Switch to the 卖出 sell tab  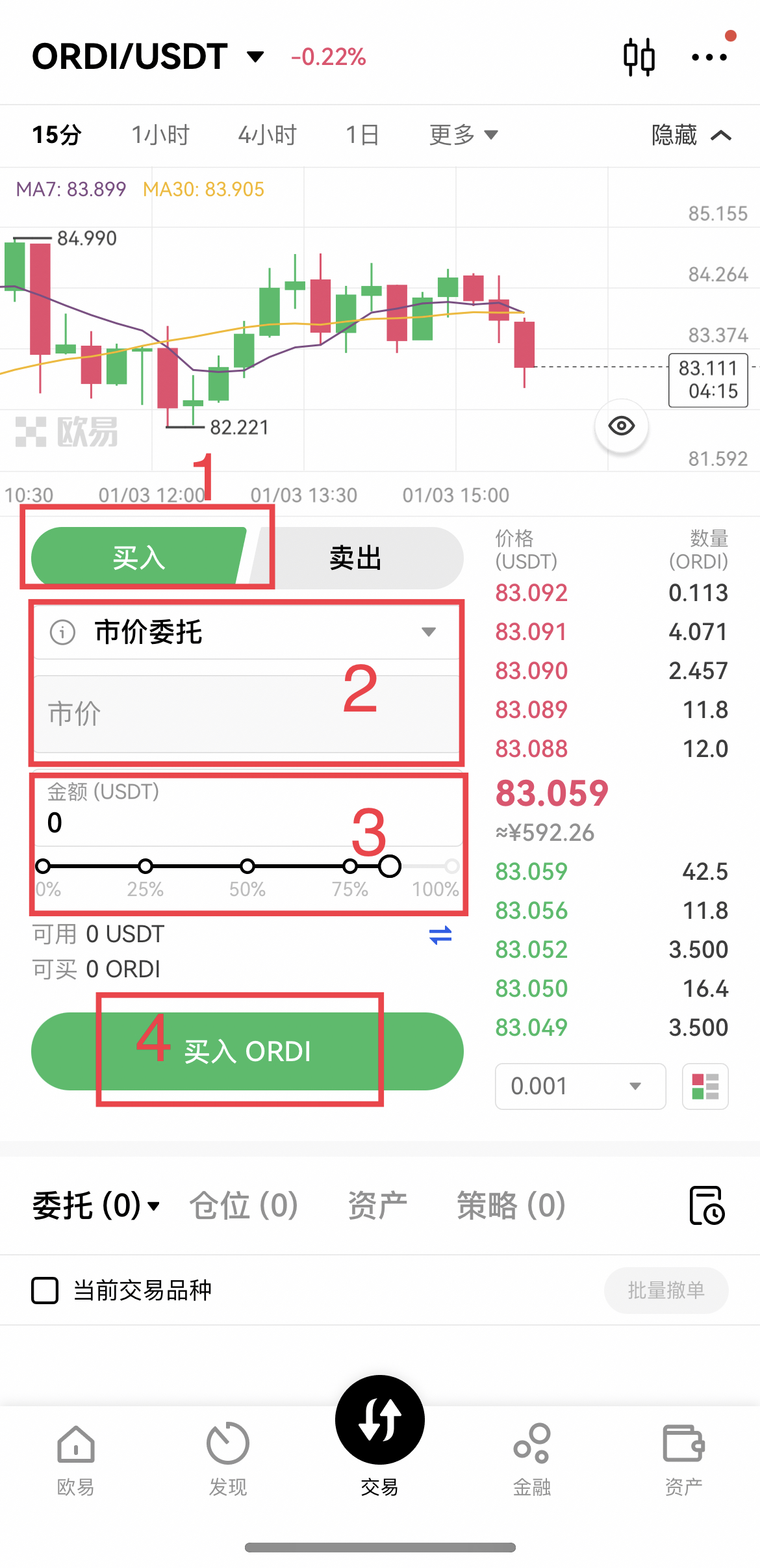pyautogui.click(x=355, y=558)
